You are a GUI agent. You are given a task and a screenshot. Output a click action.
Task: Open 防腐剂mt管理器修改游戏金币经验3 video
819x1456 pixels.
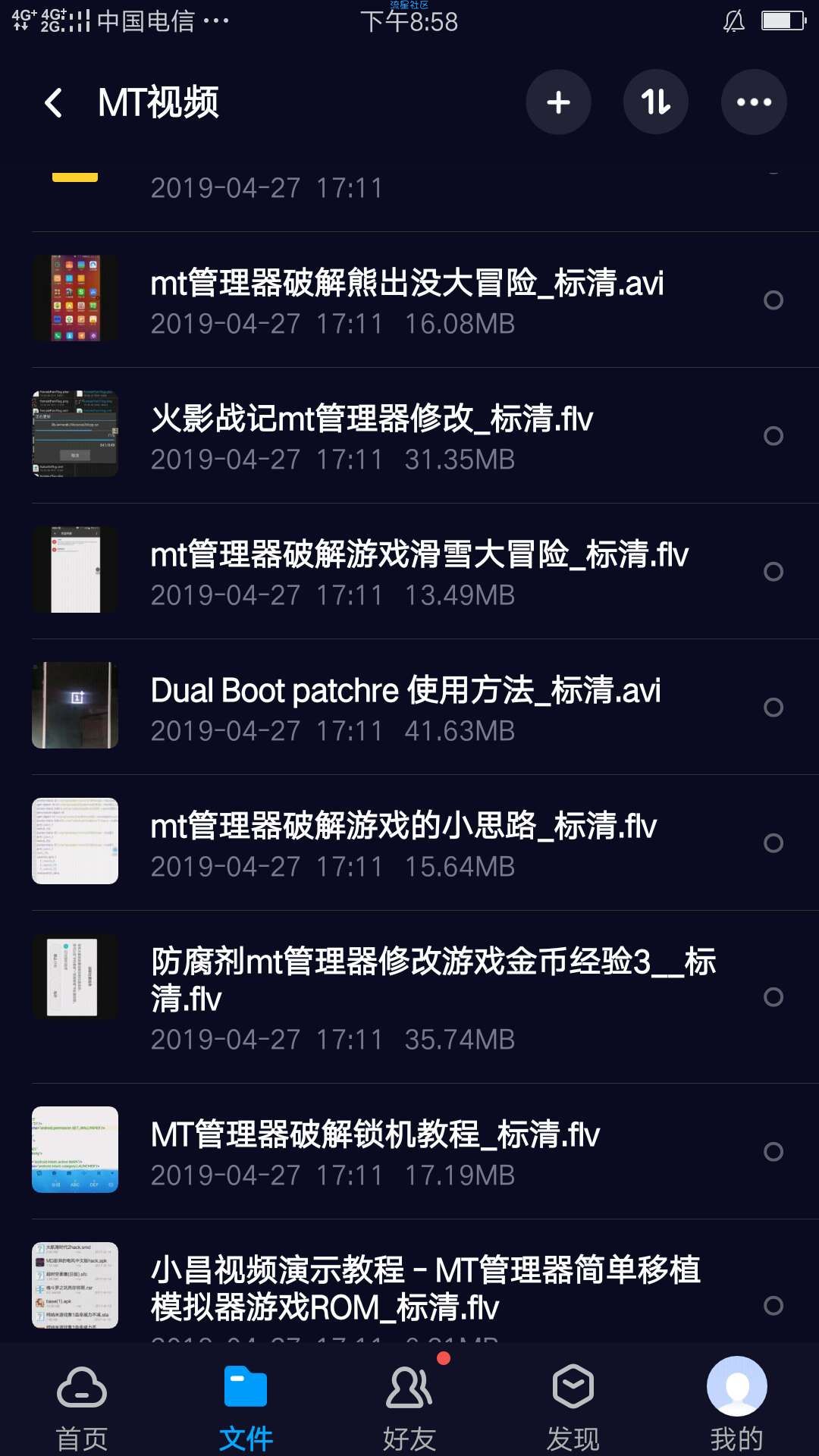432,996
